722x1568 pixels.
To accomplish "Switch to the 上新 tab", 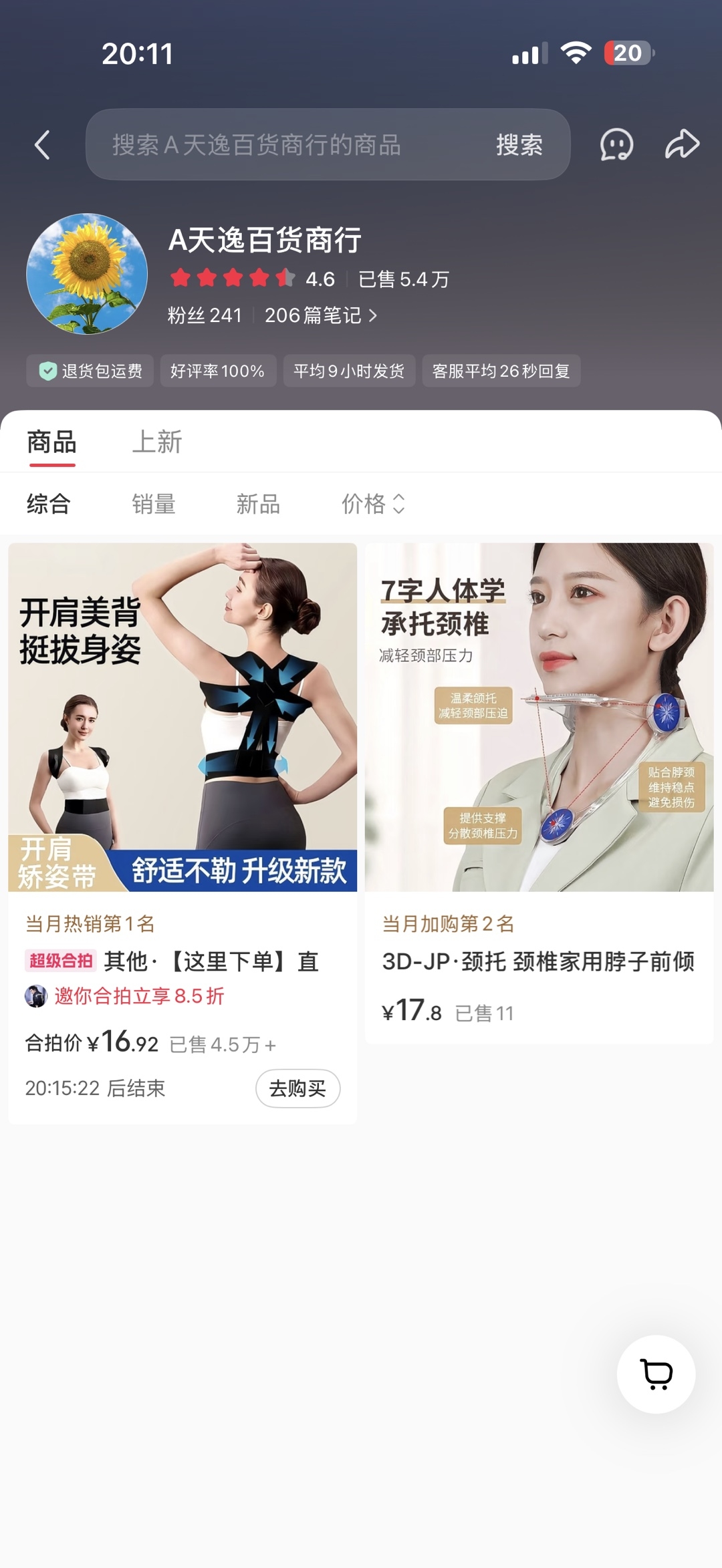I will tap(157, 442).
